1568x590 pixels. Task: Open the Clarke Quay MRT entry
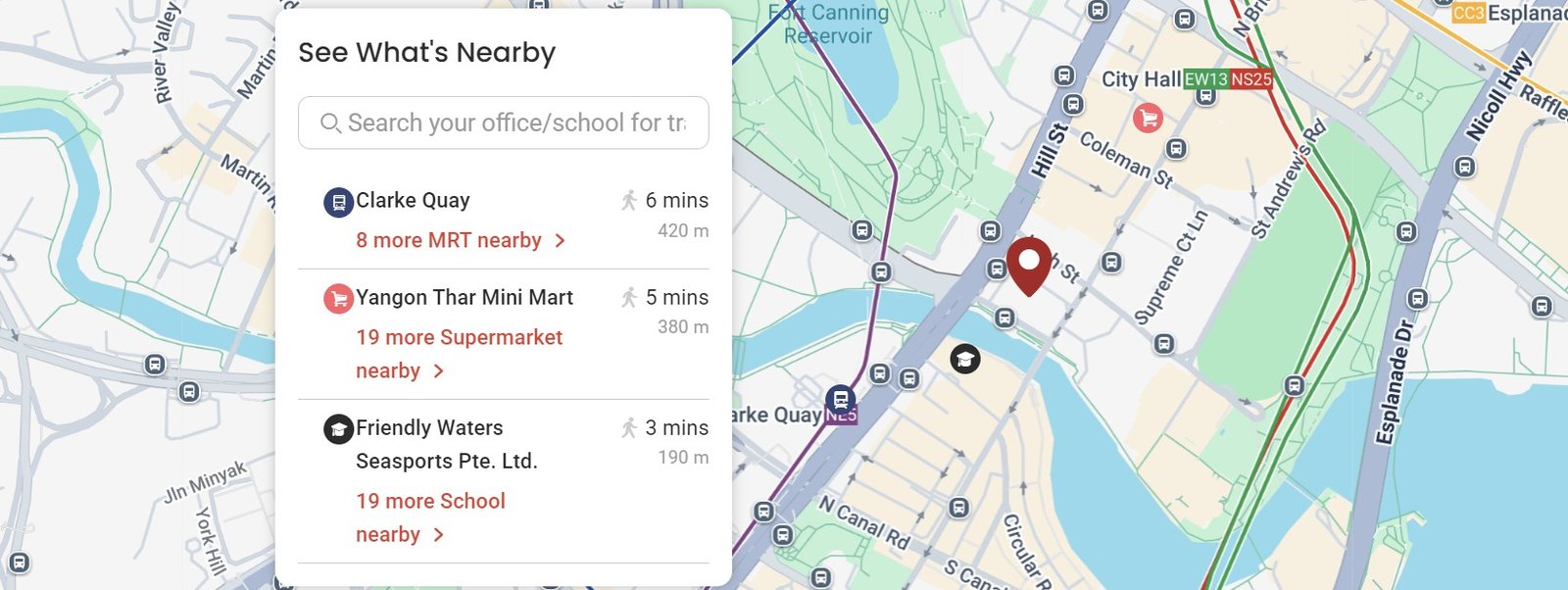click(413, 200)
